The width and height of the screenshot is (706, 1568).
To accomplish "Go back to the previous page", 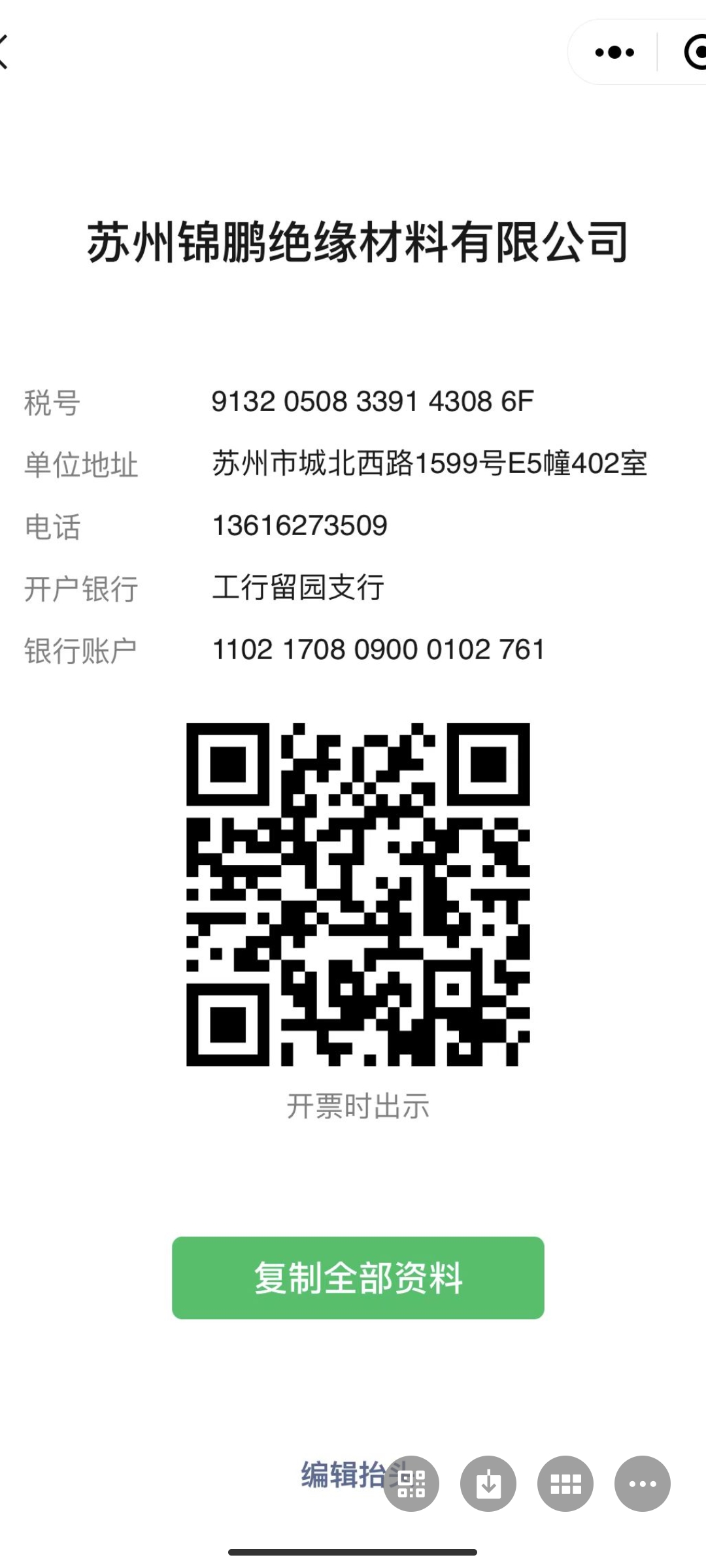I will [5, 52].
